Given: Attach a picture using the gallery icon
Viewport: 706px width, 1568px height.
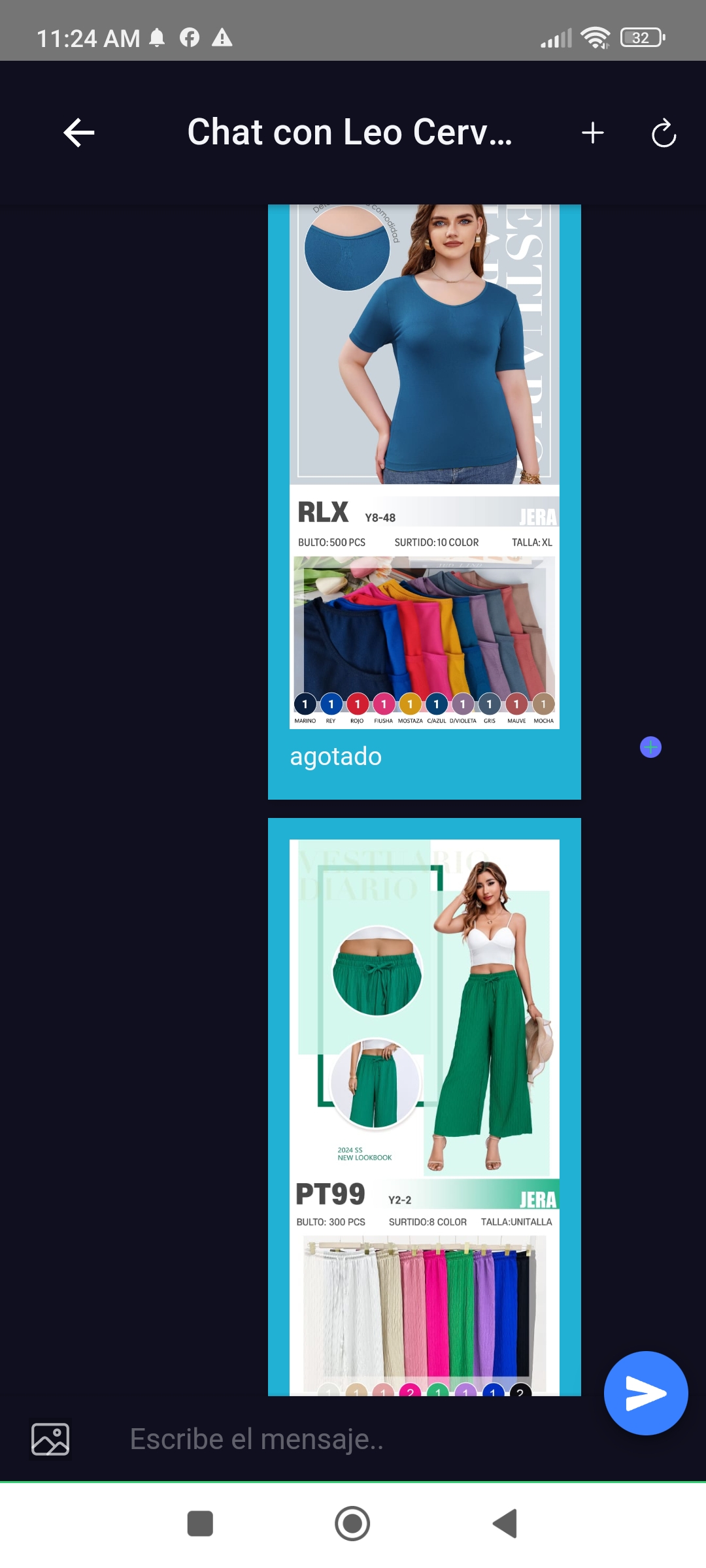Looking at the screenshot, I should [50, 1439].
